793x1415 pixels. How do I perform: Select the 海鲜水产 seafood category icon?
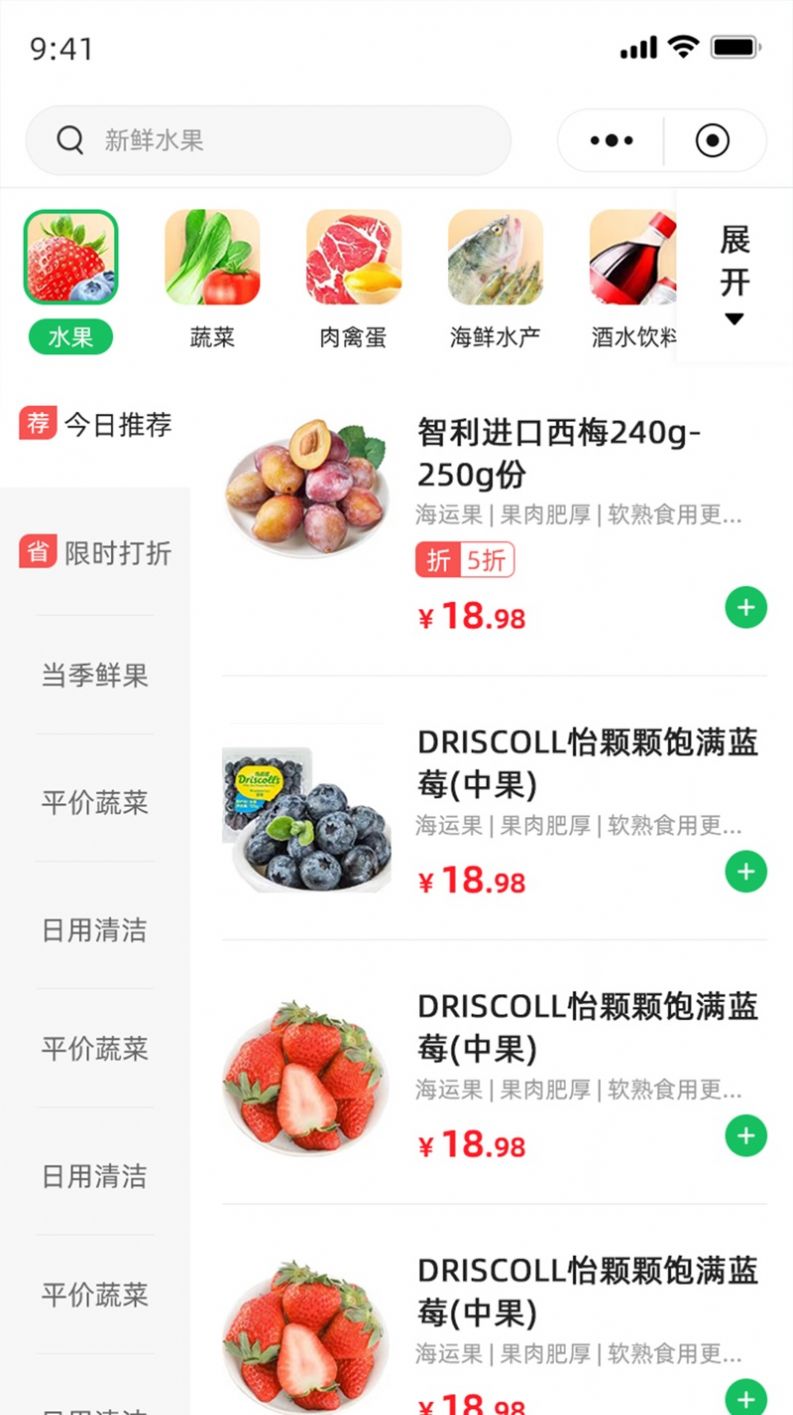pyautogui.click(x=494, y=257)
